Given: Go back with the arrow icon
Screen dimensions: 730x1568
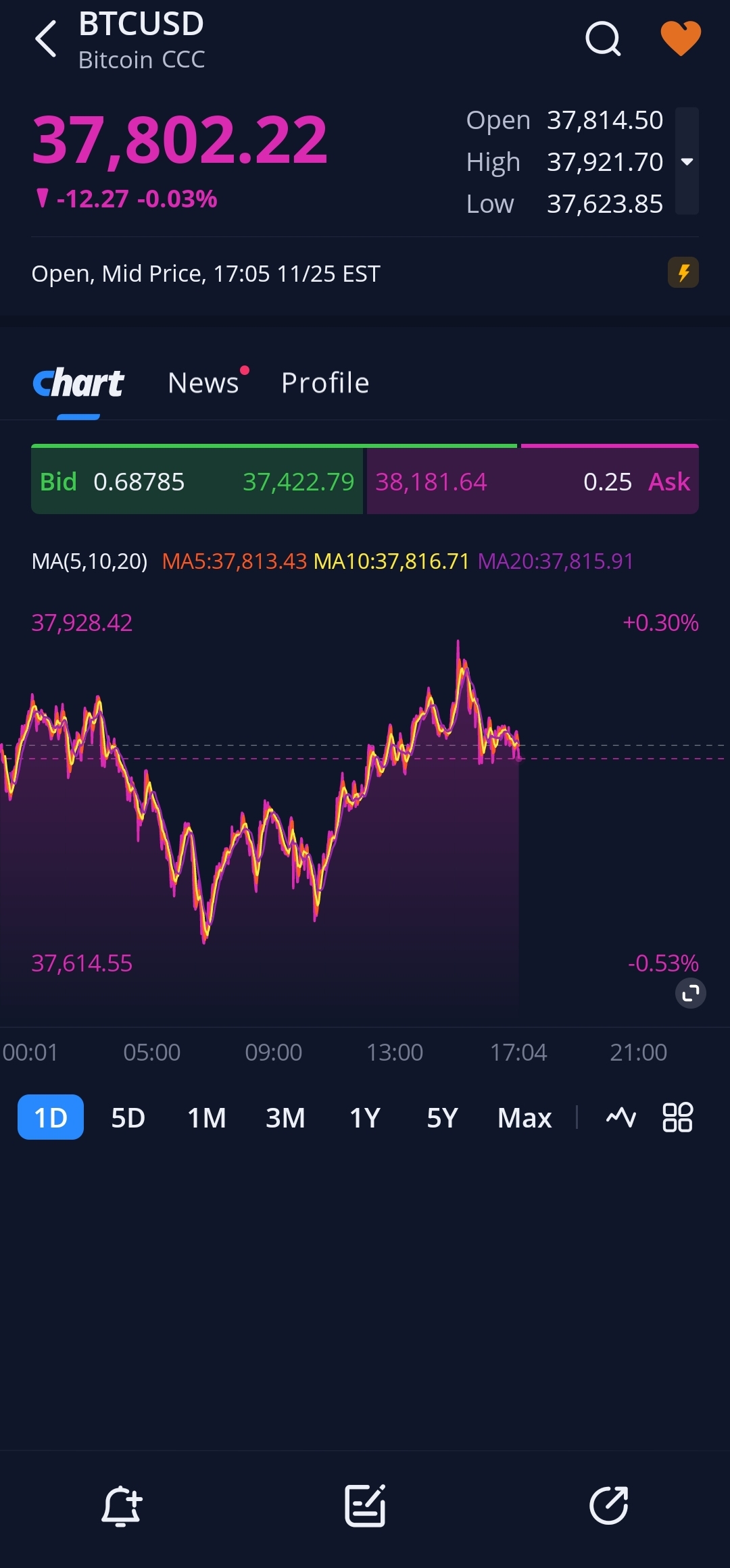Looking at the screenshot, I should 46,39.
